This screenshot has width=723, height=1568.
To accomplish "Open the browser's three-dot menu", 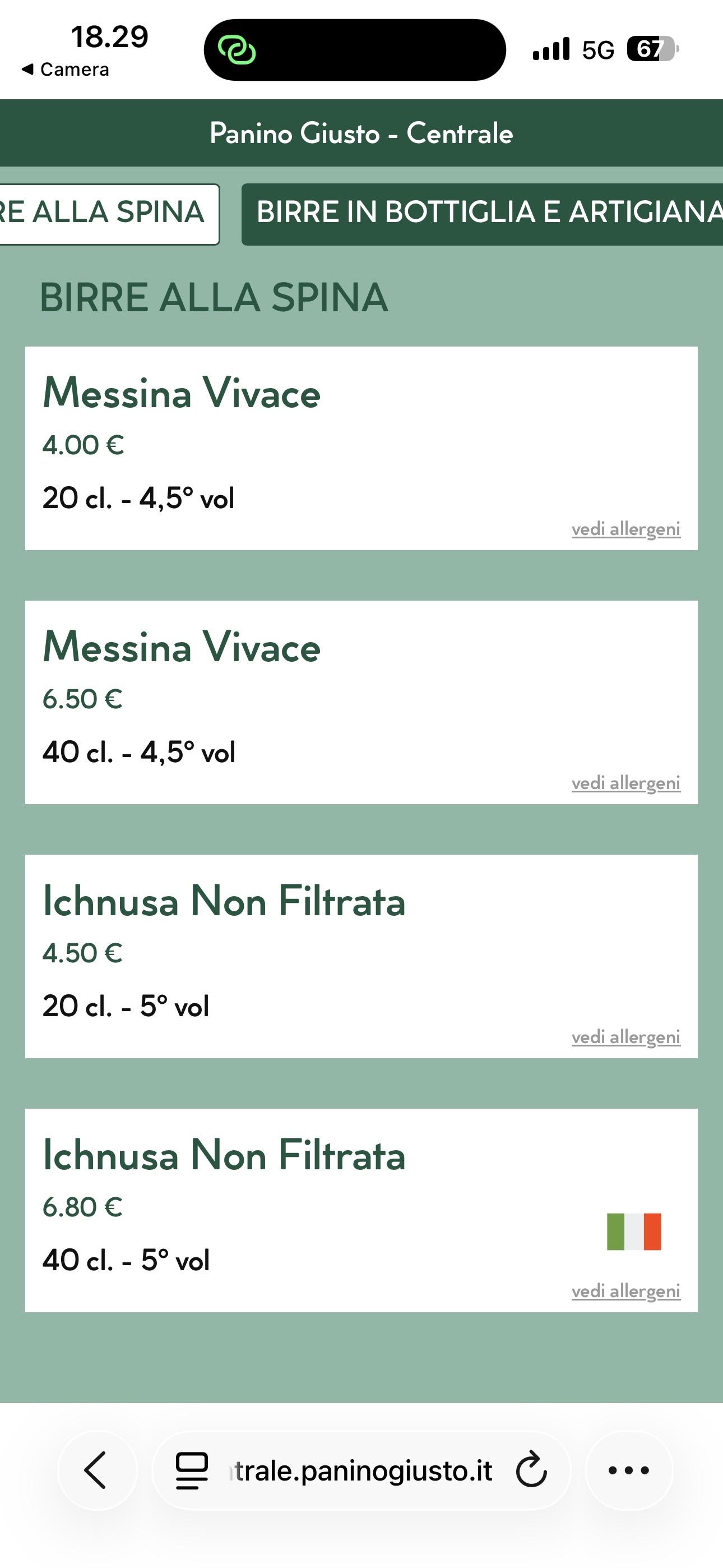I will (629, 1470).
